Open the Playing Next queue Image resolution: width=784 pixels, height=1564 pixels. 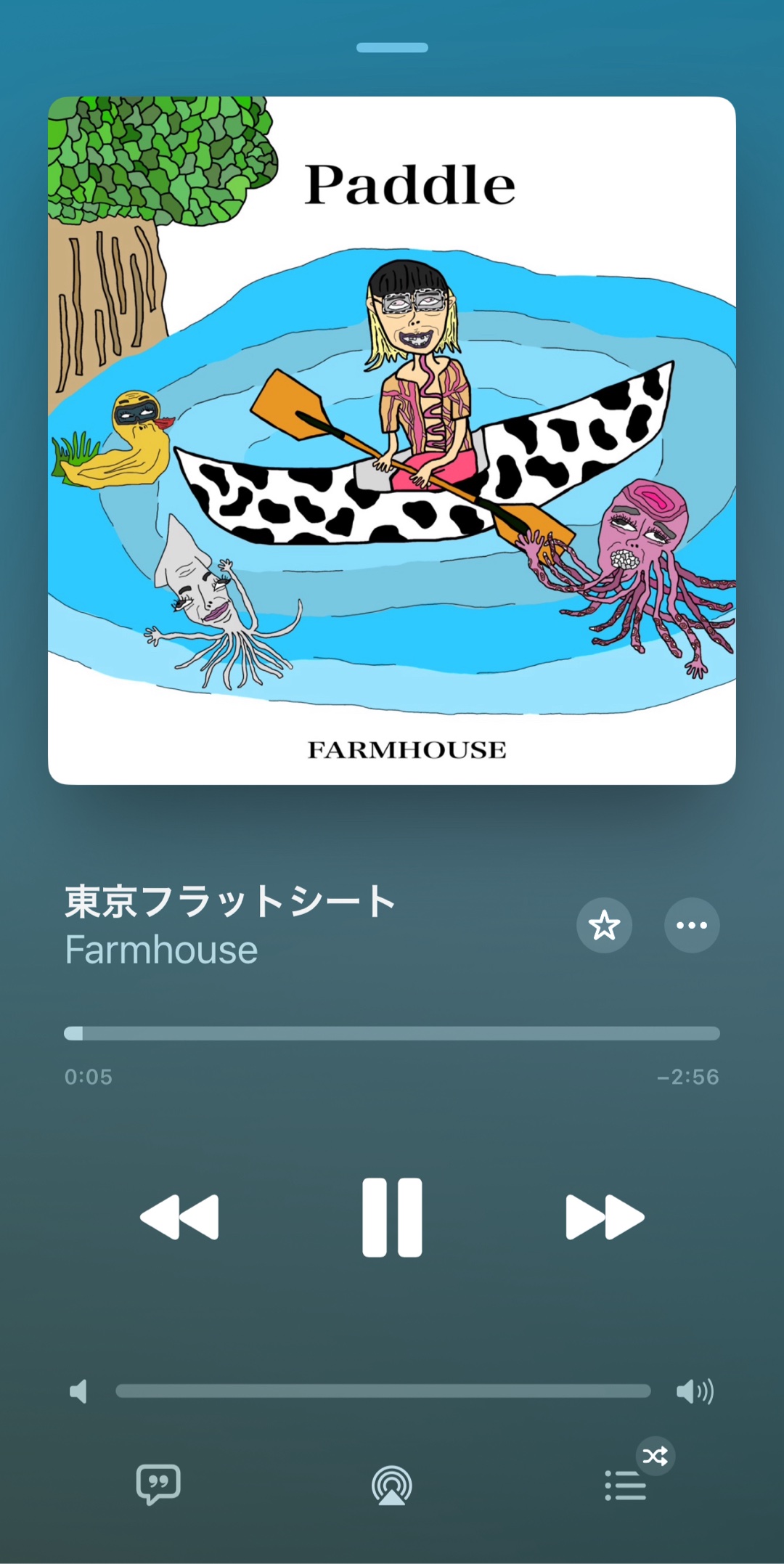(x=626, y=1486)
